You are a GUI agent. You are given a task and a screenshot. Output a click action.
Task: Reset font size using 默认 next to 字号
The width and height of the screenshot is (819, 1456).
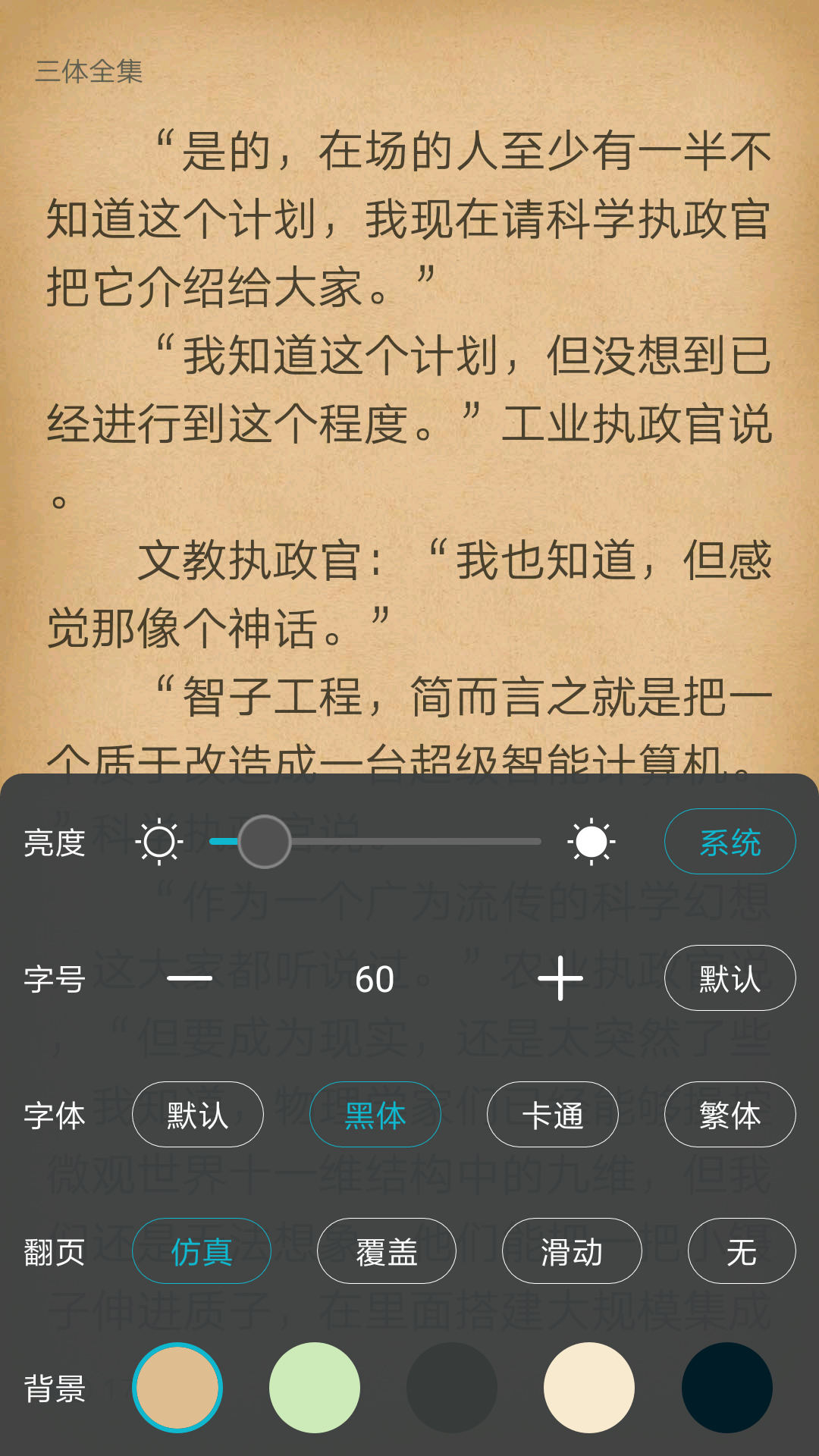pos(730,978)
